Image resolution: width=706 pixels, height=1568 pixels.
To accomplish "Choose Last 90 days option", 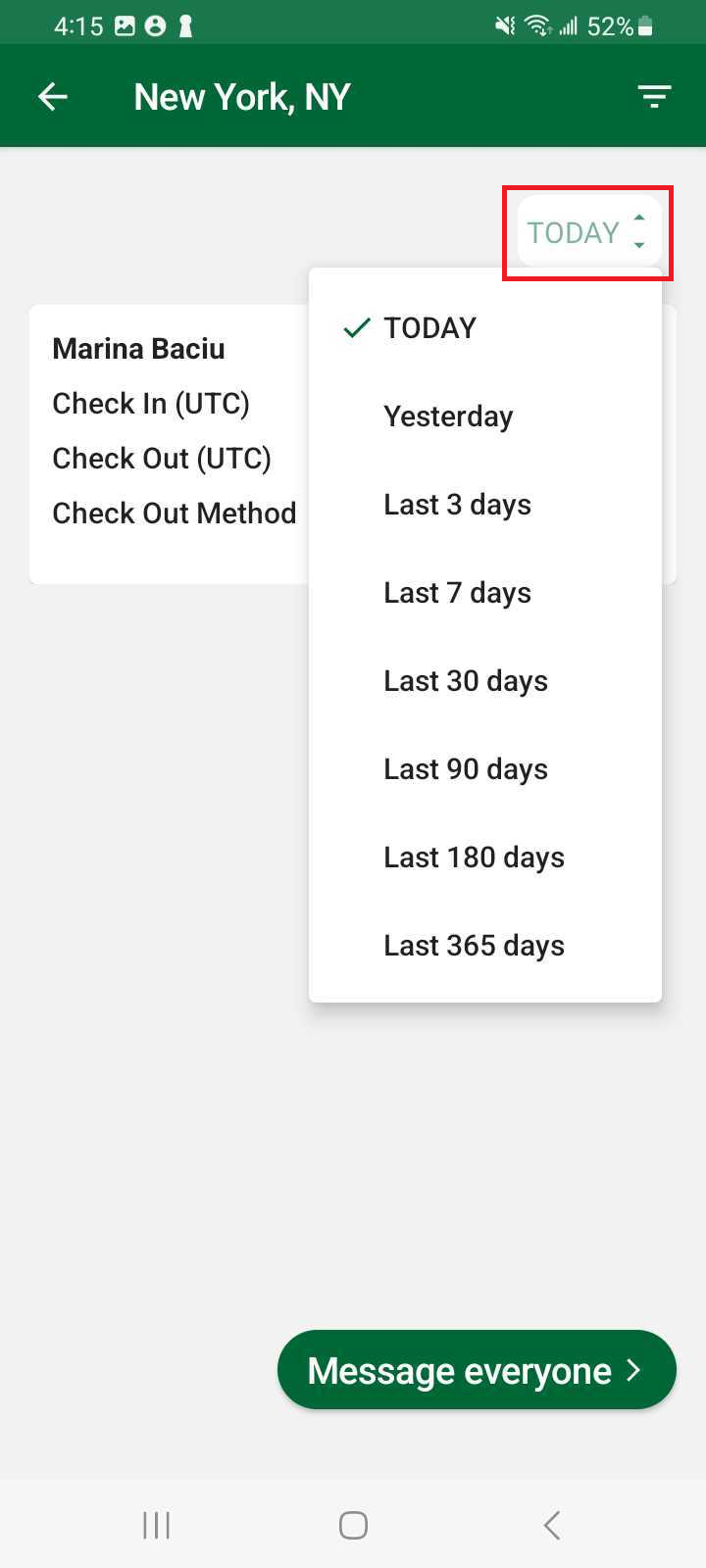I will (x=466, y=769).
